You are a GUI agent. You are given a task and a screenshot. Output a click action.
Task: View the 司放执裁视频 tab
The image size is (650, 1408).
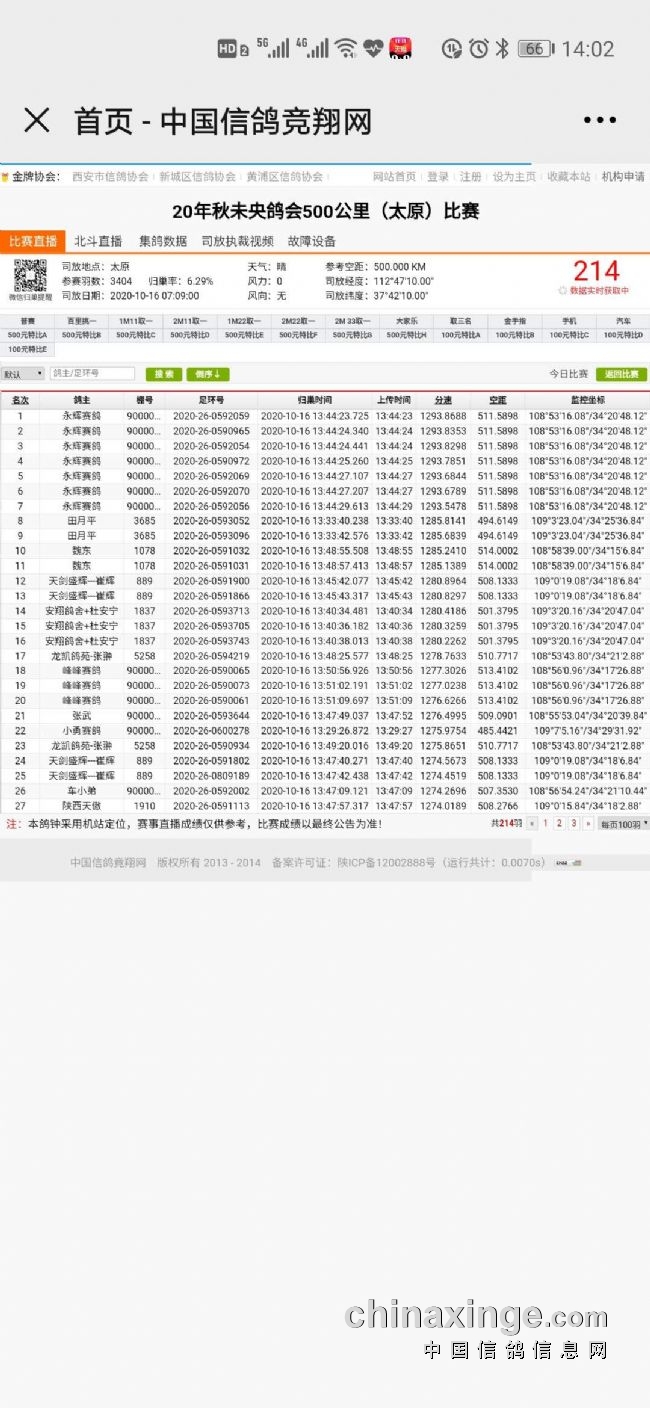(x=237, y=241)
